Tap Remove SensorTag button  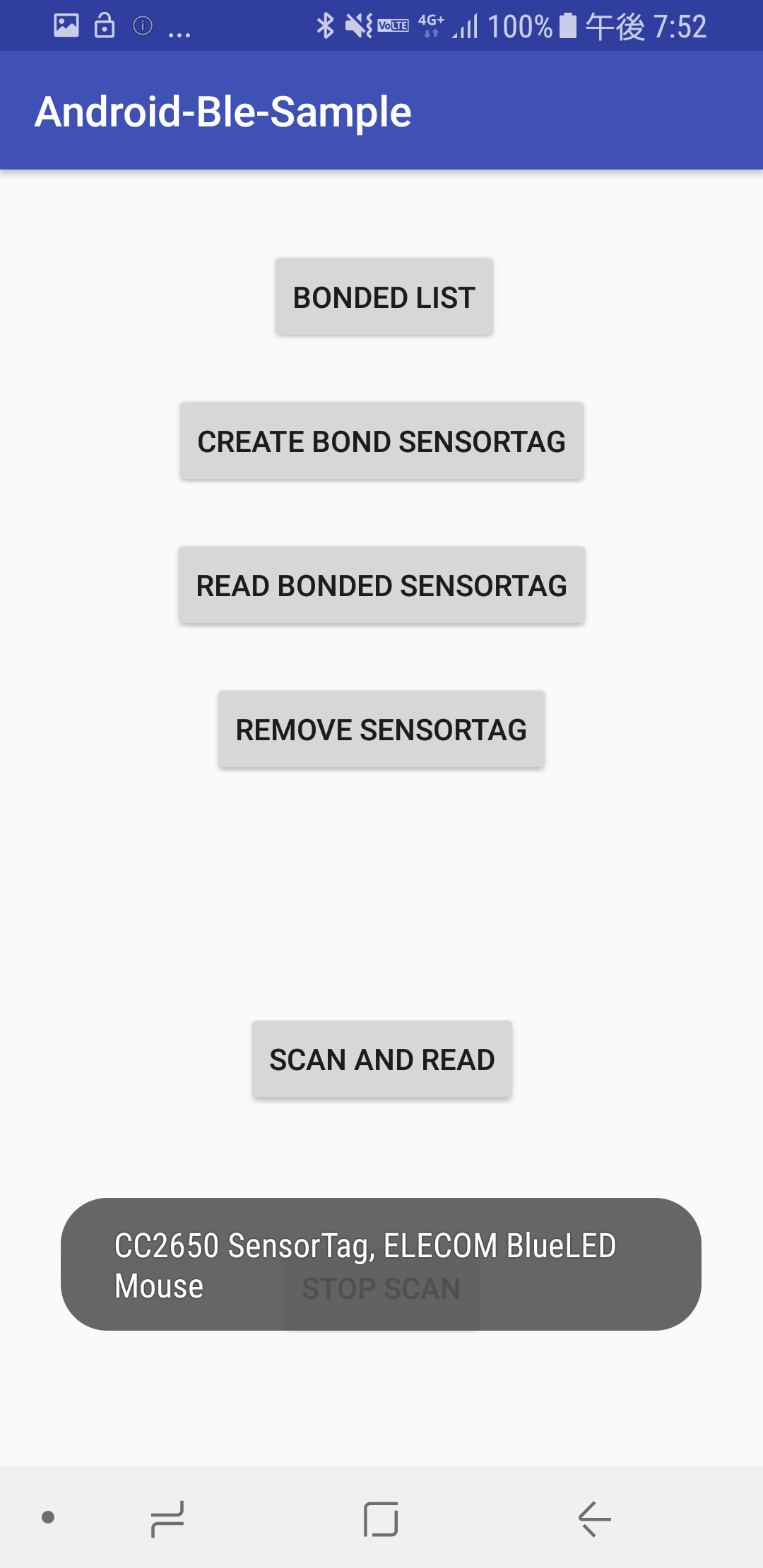381,730
